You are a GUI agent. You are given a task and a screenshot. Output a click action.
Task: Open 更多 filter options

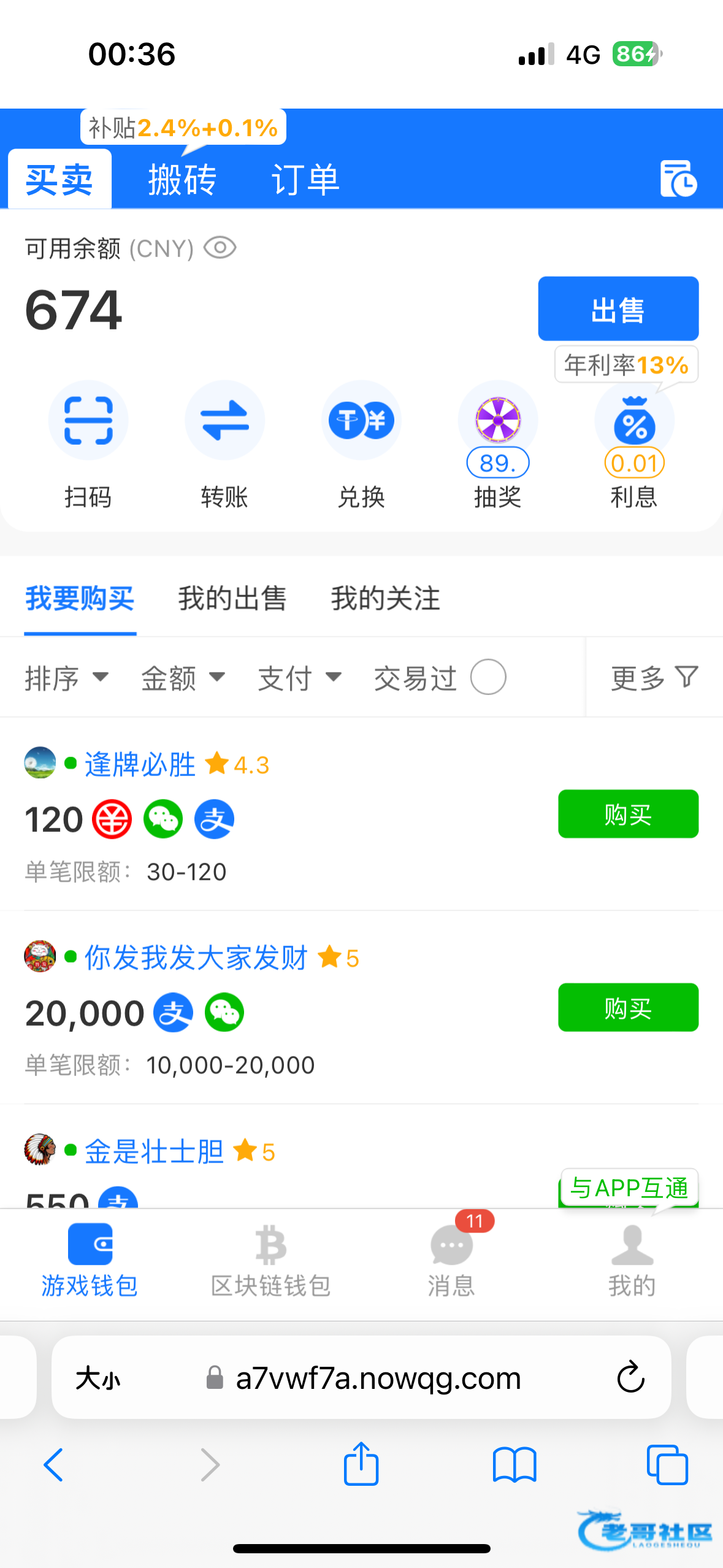coord(654,678)
